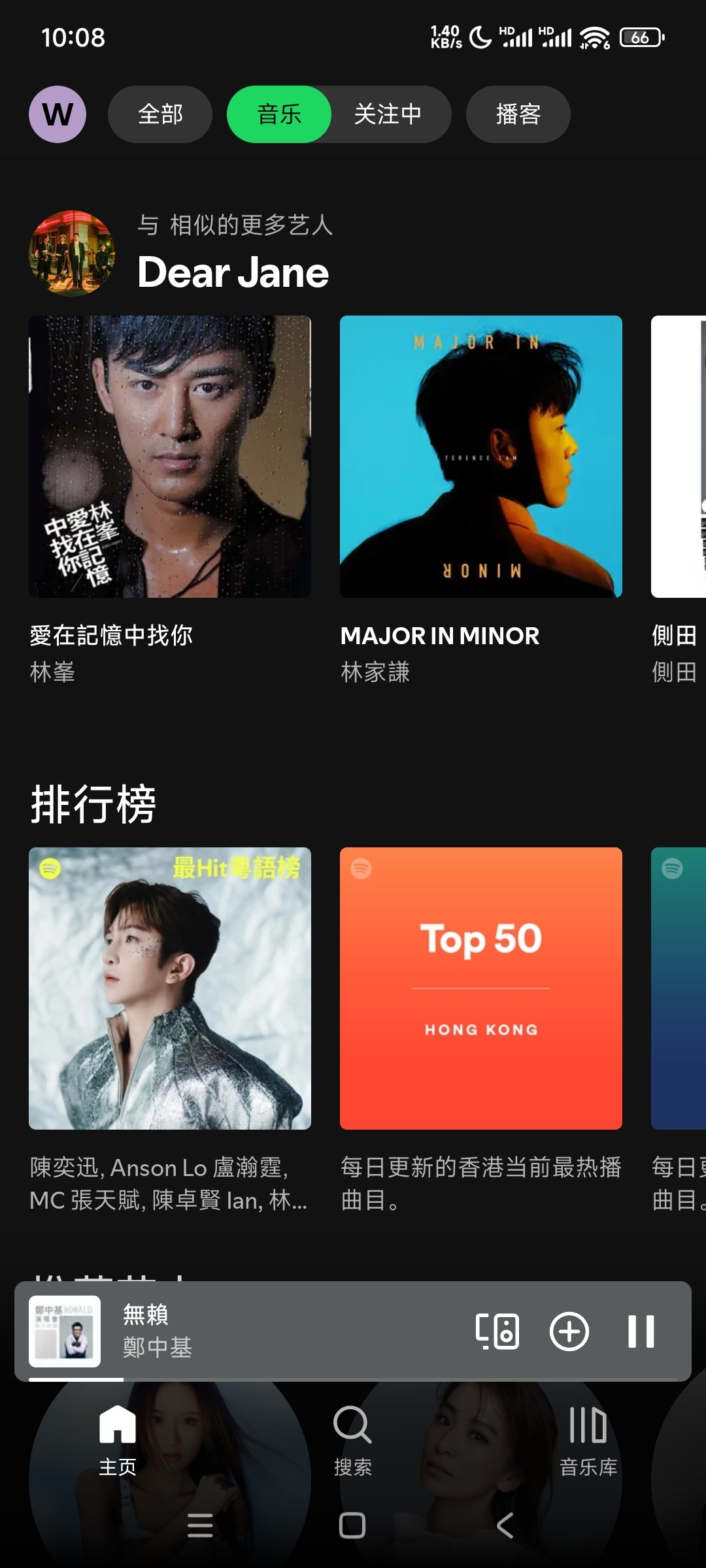The height and width of the screenshot is (1568, 706).
Task: Tap the 音乐 filter chip
Action: tap(279, 114)
